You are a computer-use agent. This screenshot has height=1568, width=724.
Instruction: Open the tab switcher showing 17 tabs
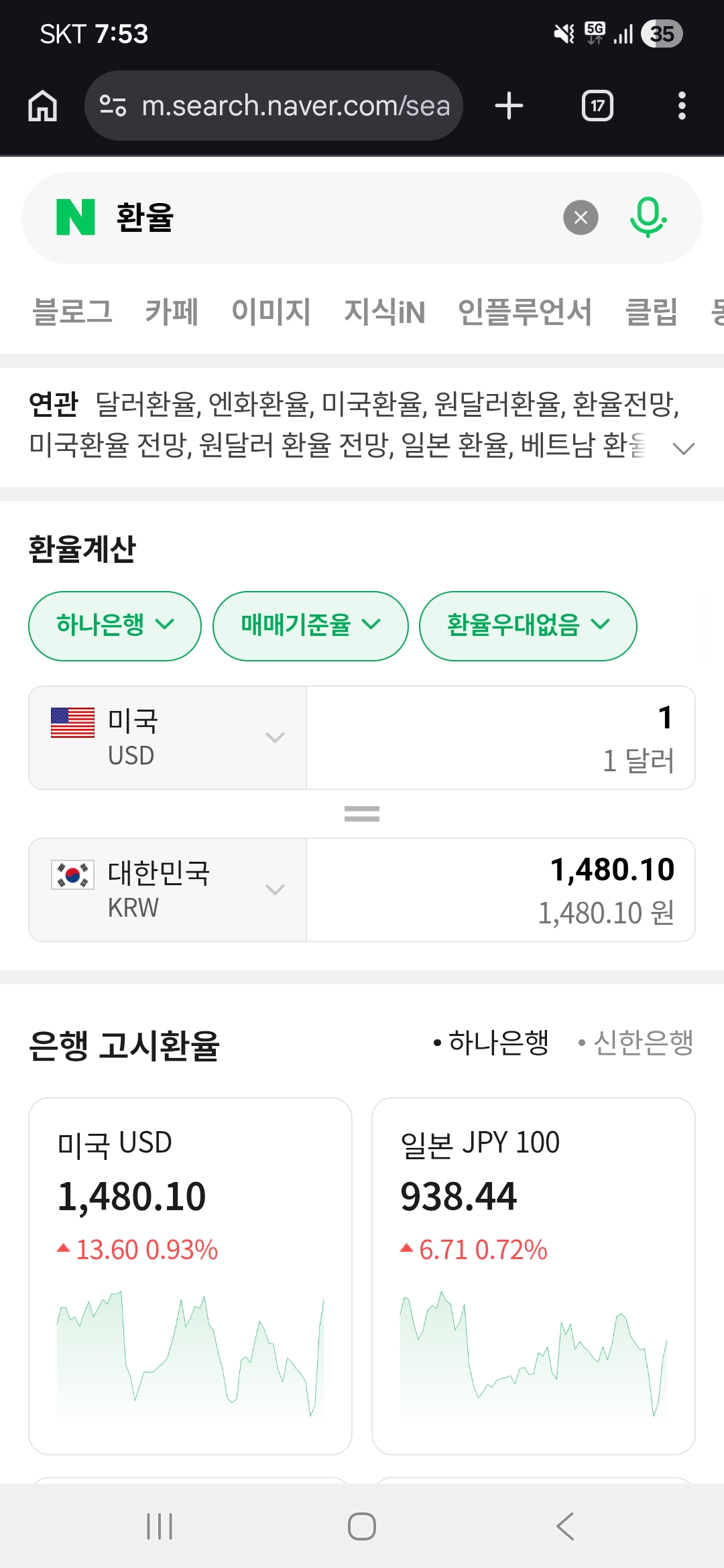[x=597, y=106]
